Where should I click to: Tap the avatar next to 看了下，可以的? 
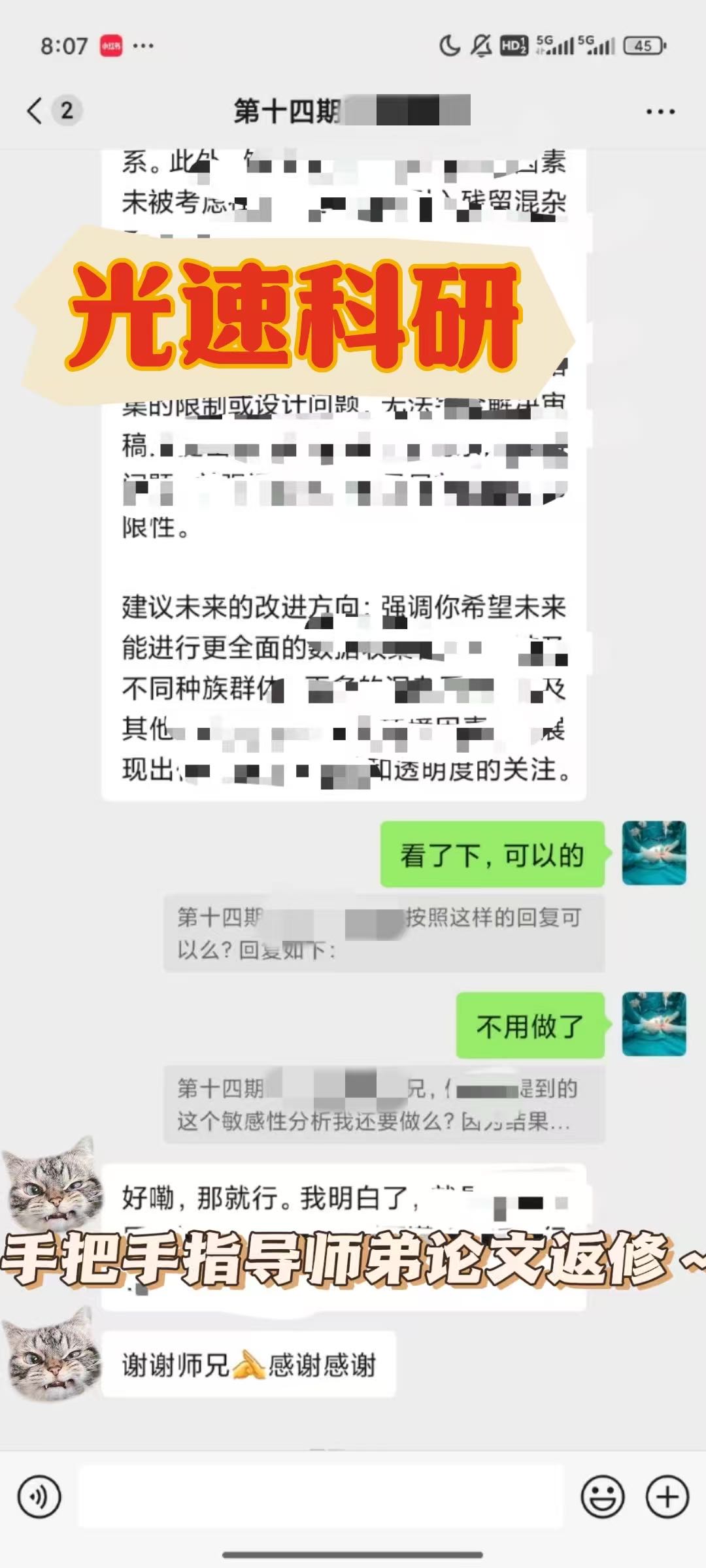654,853
